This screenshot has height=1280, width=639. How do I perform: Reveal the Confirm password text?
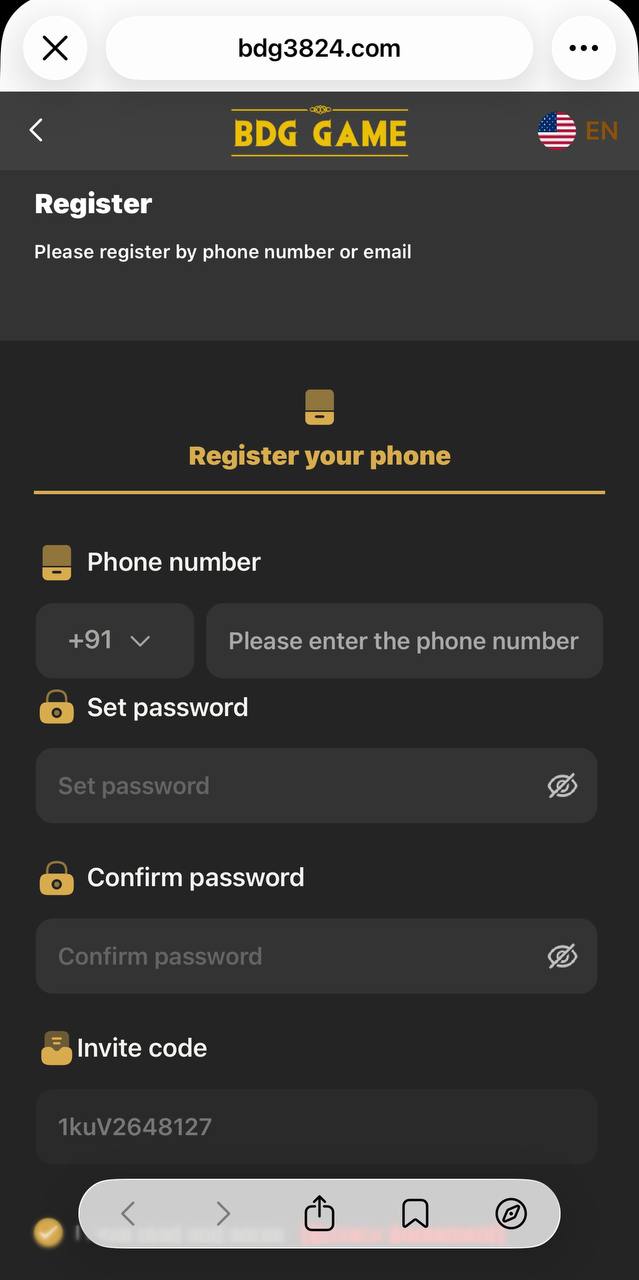[562, 956]
